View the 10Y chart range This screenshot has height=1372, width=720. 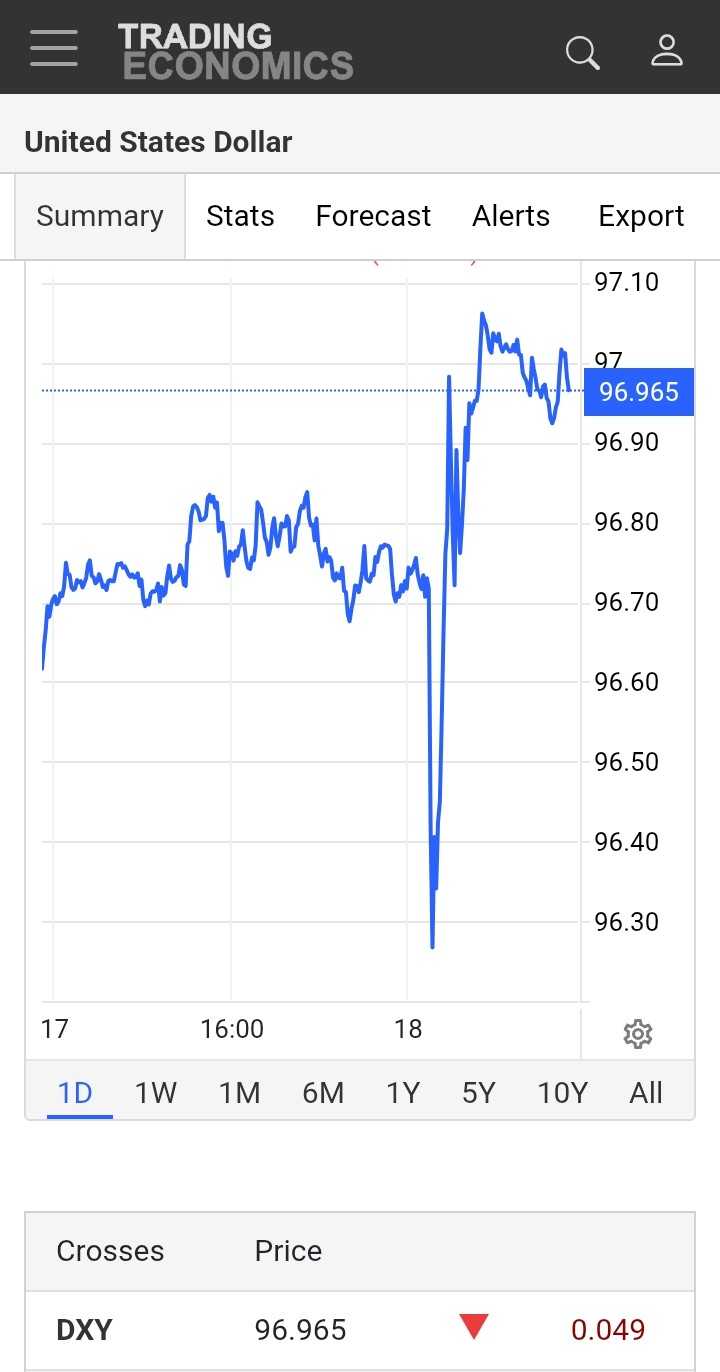pyautogui.click(x=562, y=1093)
